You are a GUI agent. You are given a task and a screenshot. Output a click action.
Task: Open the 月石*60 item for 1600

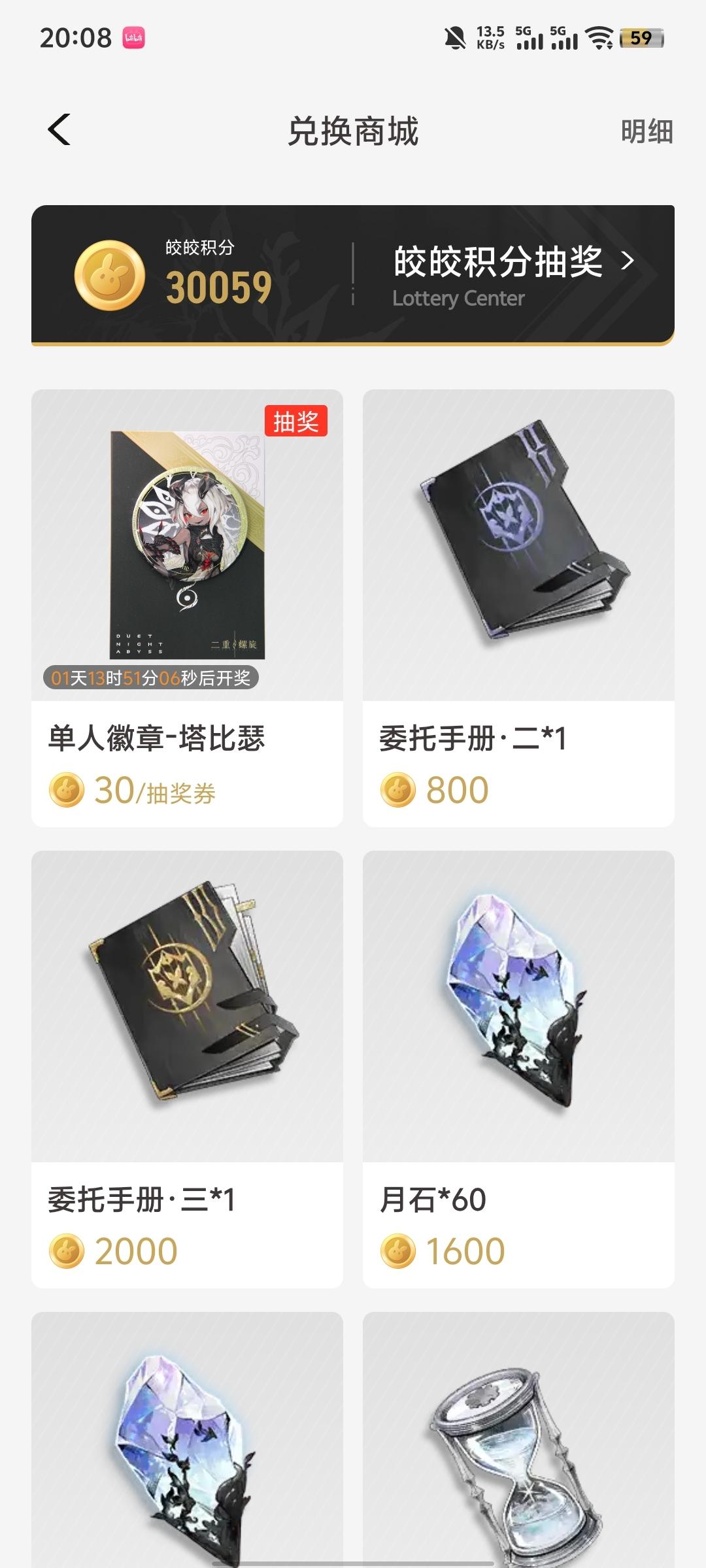tap(518, 1069)
